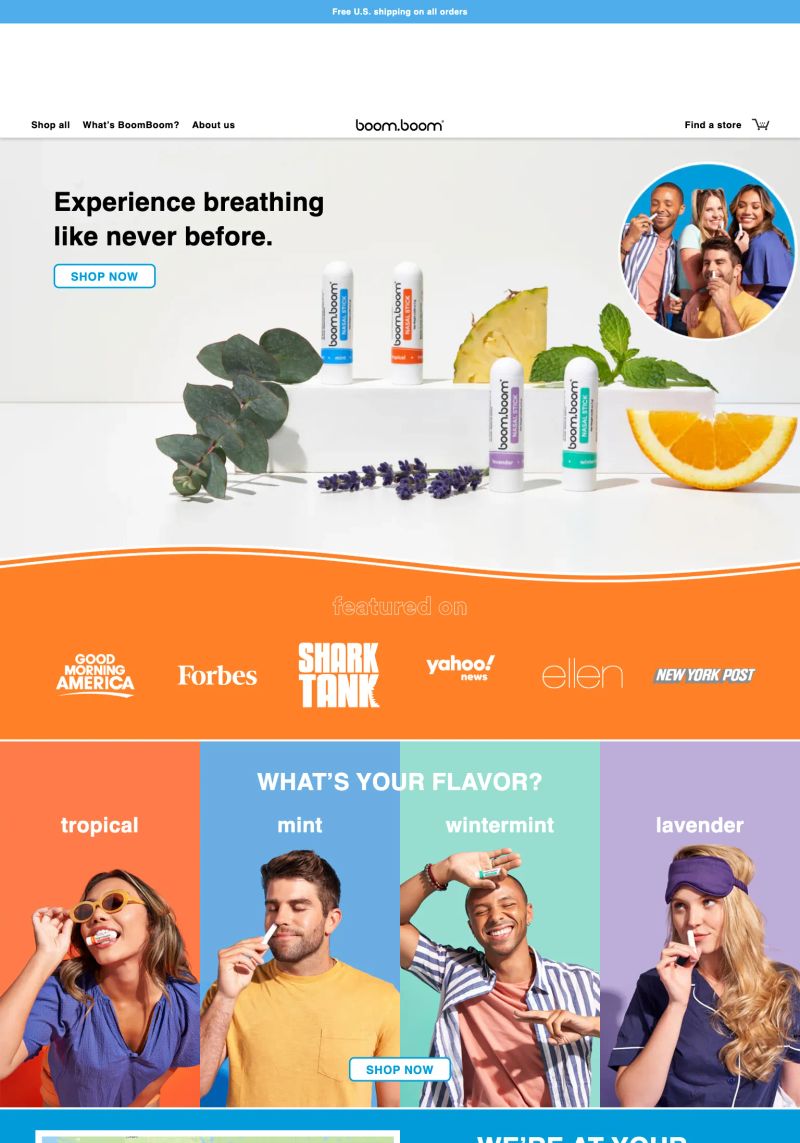Tap SHOP NOW below the flavor tiles
The image size is (800, 1143).
(399, 1069)
